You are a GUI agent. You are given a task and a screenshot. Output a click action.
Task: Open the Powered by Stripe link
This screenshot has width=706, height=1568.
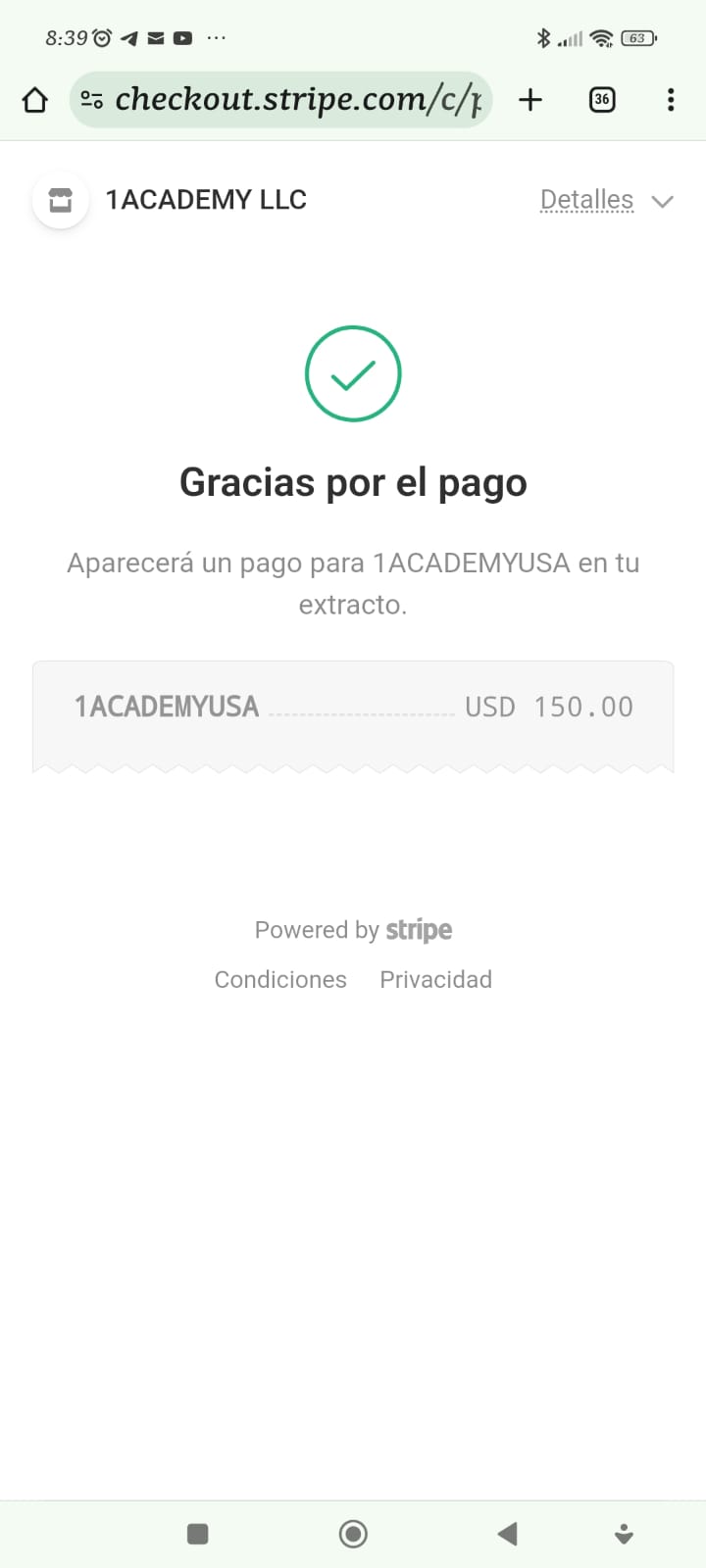[x=353, y=930]
